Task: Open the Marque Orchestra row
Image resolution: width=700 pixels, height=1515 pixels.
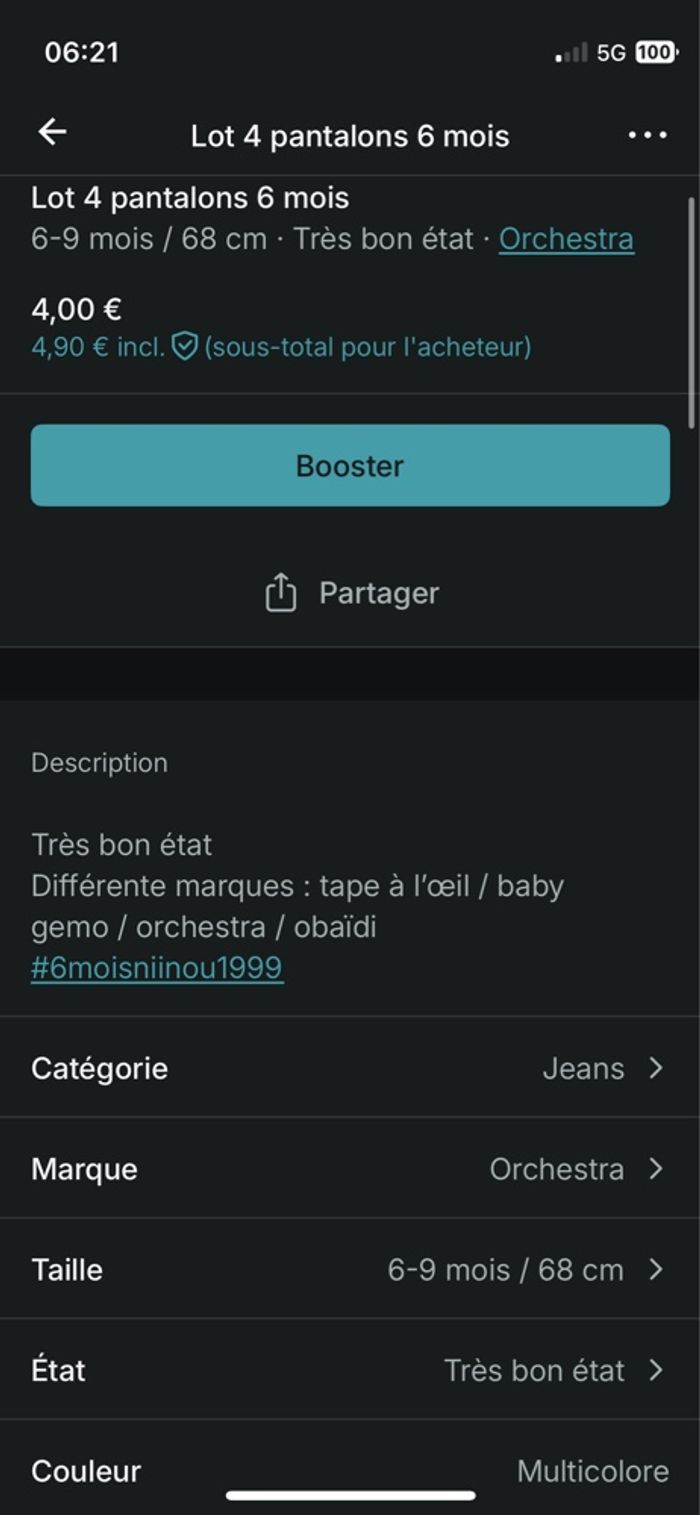Action: coord(350,1169)
